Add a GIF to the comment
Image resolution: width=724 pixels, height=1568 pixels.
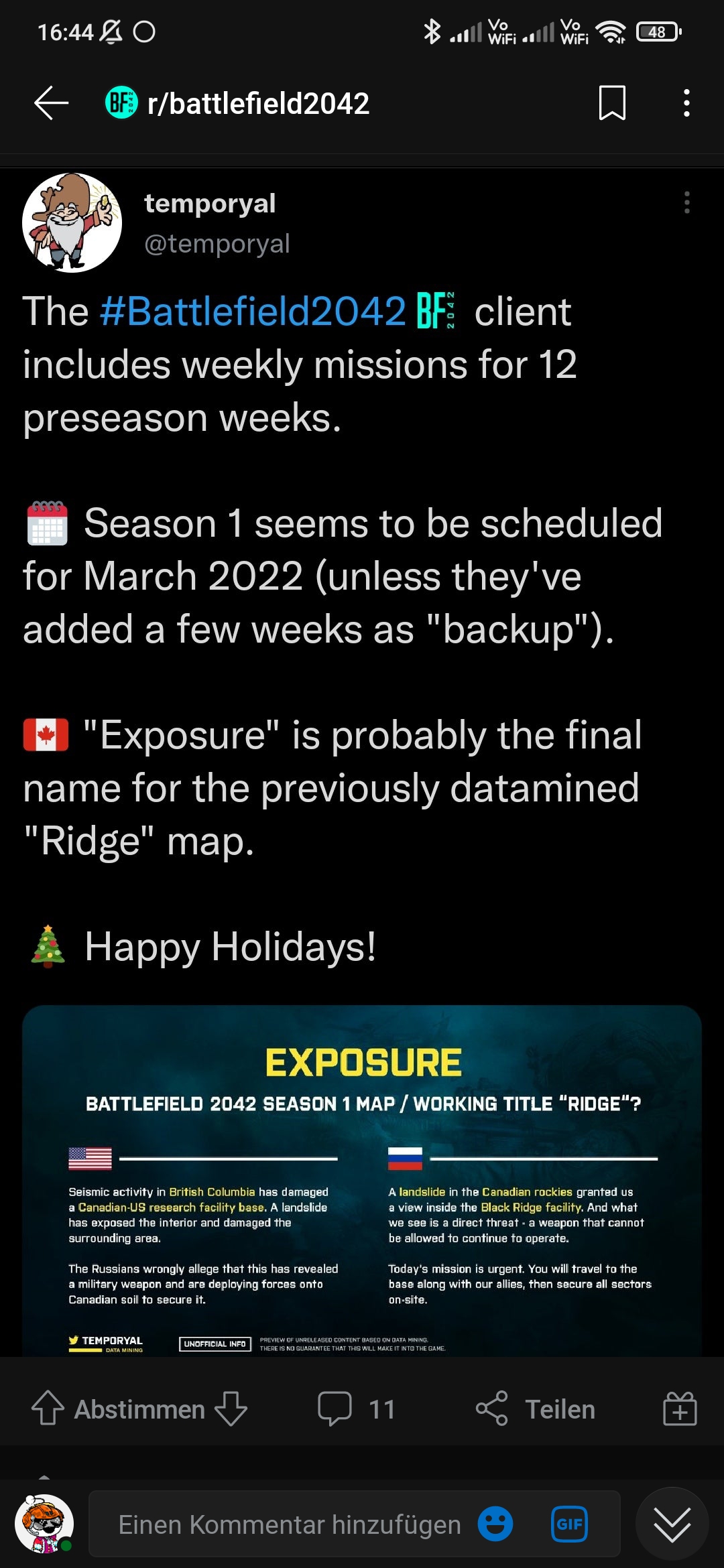click(x=569, y=1524)
